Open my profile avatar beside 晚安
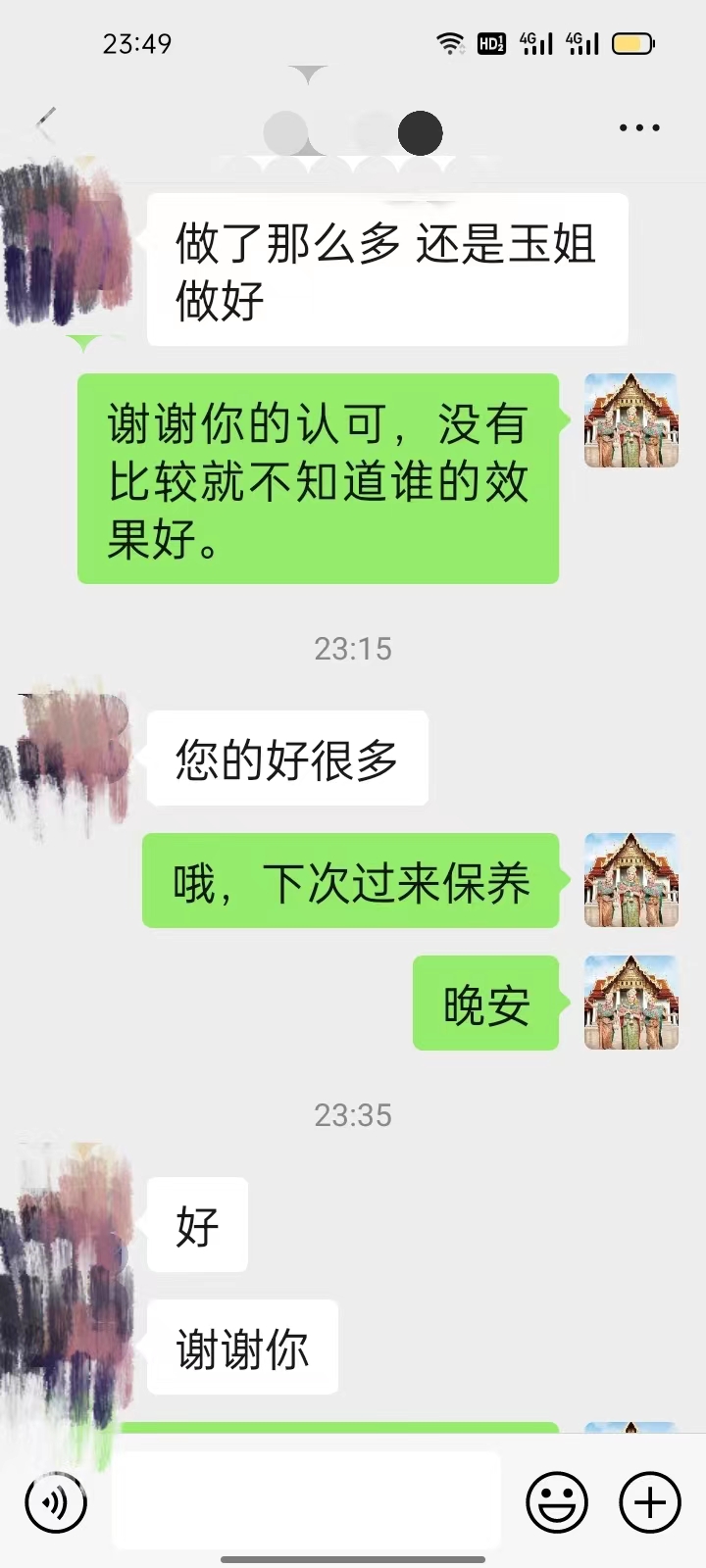 (631, 1003)
